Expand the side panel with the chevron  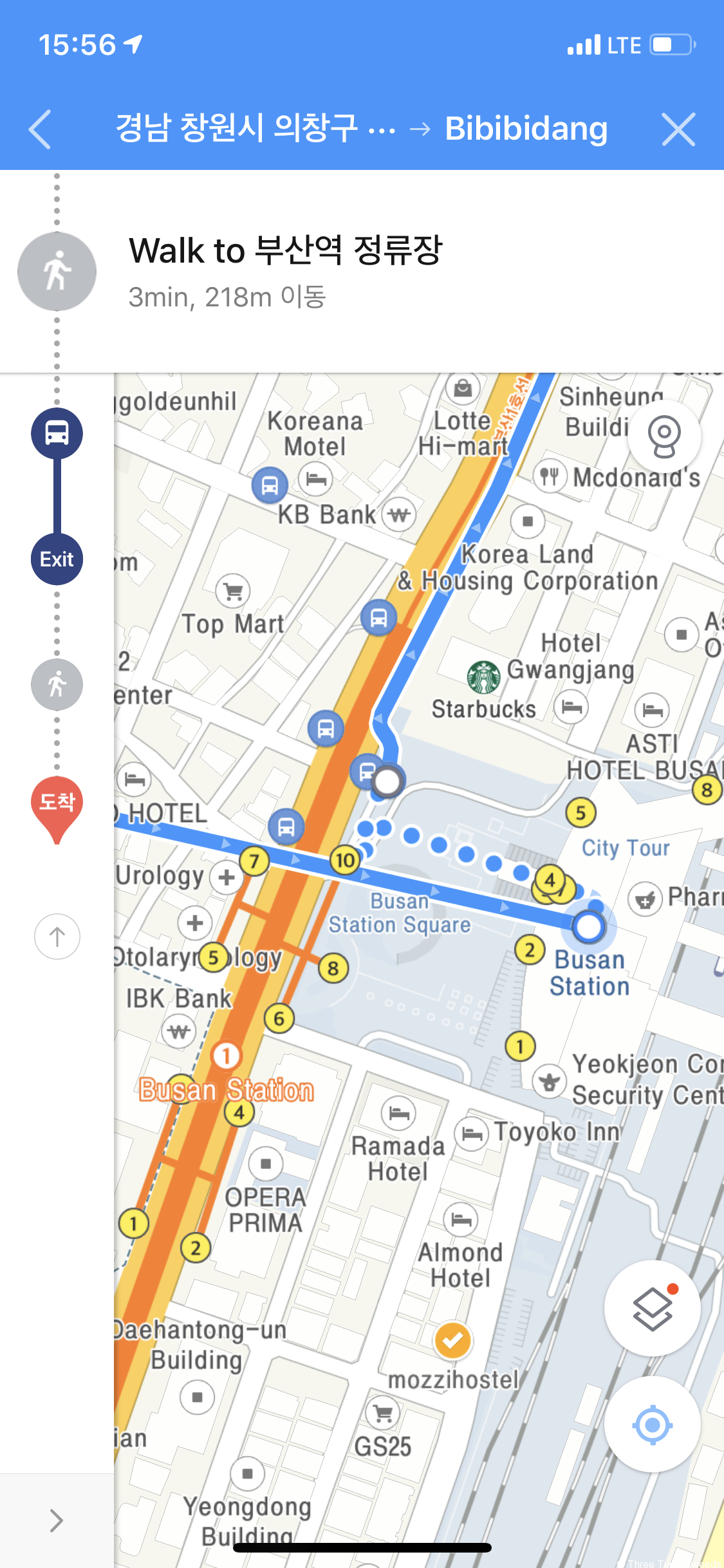pos(57,1520)
